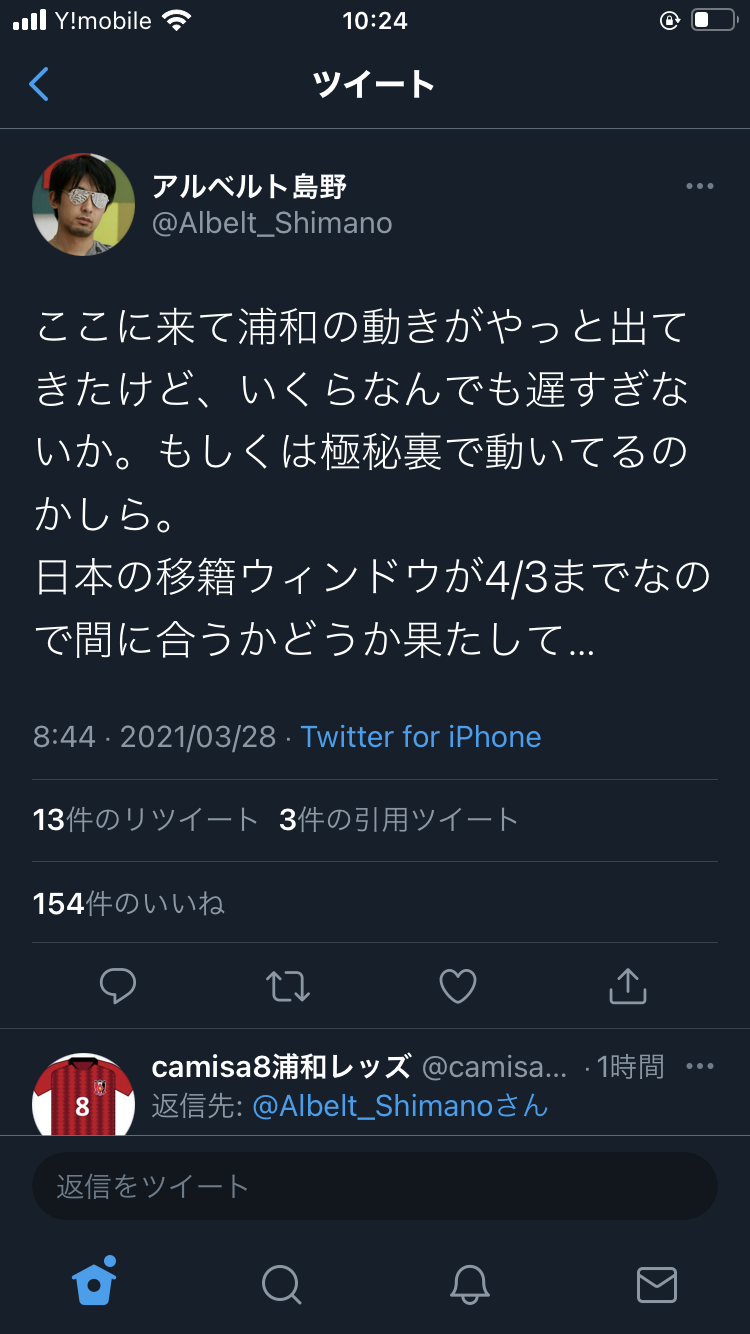Open the Messages envelope tab
Viewport: 750px width, 1334px height.
point(656,1284)
